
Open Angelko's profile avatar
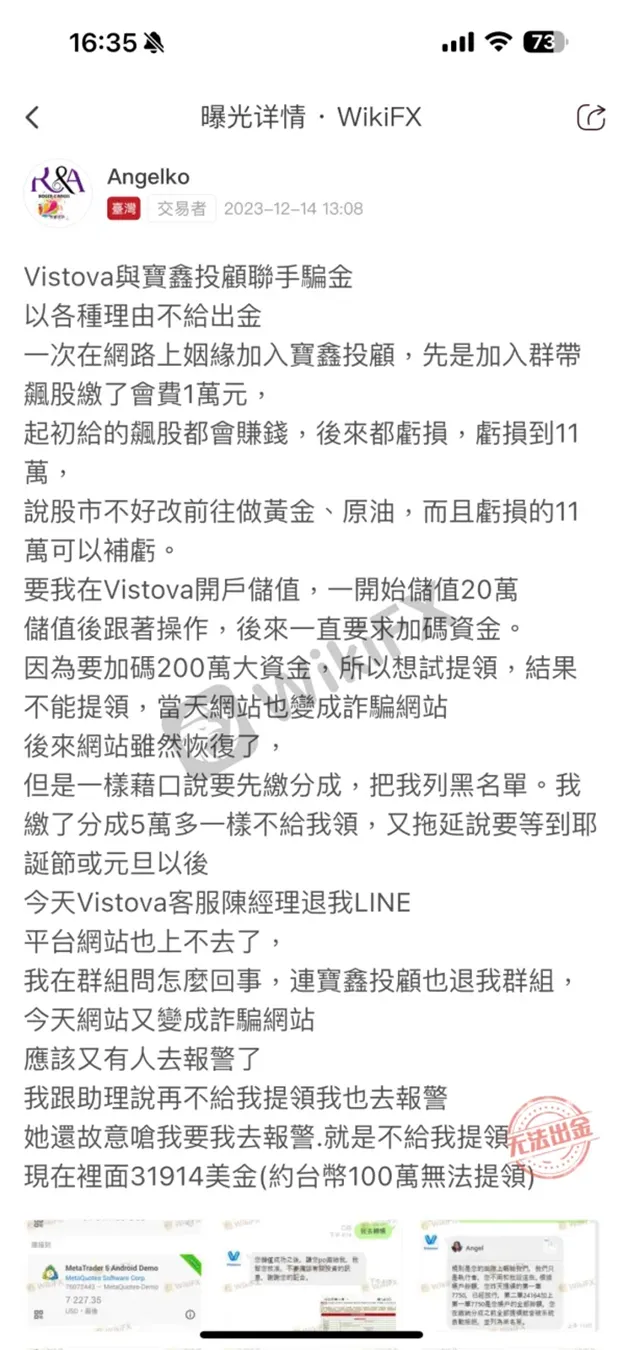point(57,193)
